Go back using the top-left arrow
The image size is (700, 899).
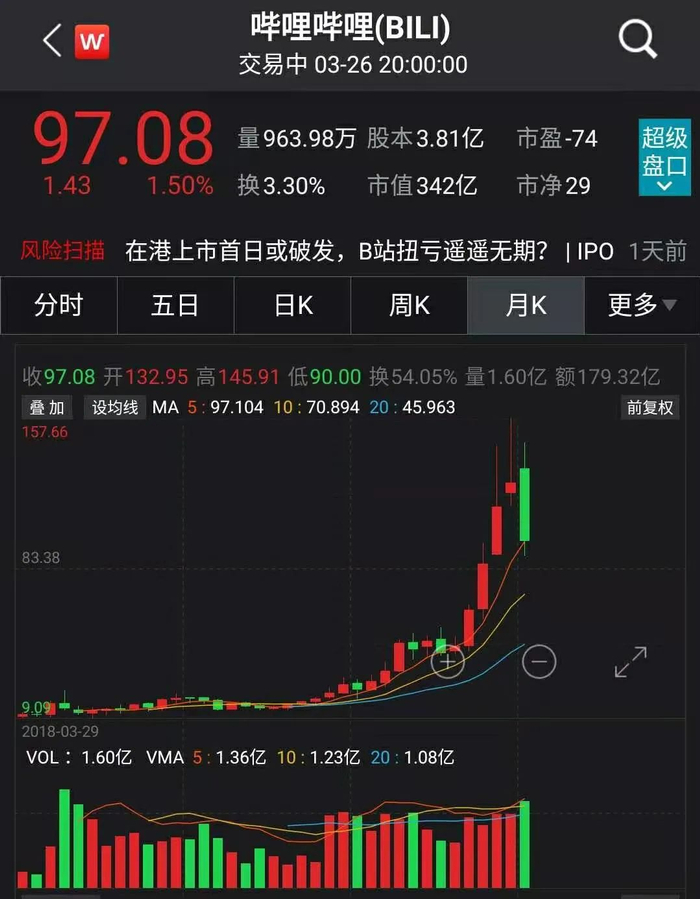[52, 41]
